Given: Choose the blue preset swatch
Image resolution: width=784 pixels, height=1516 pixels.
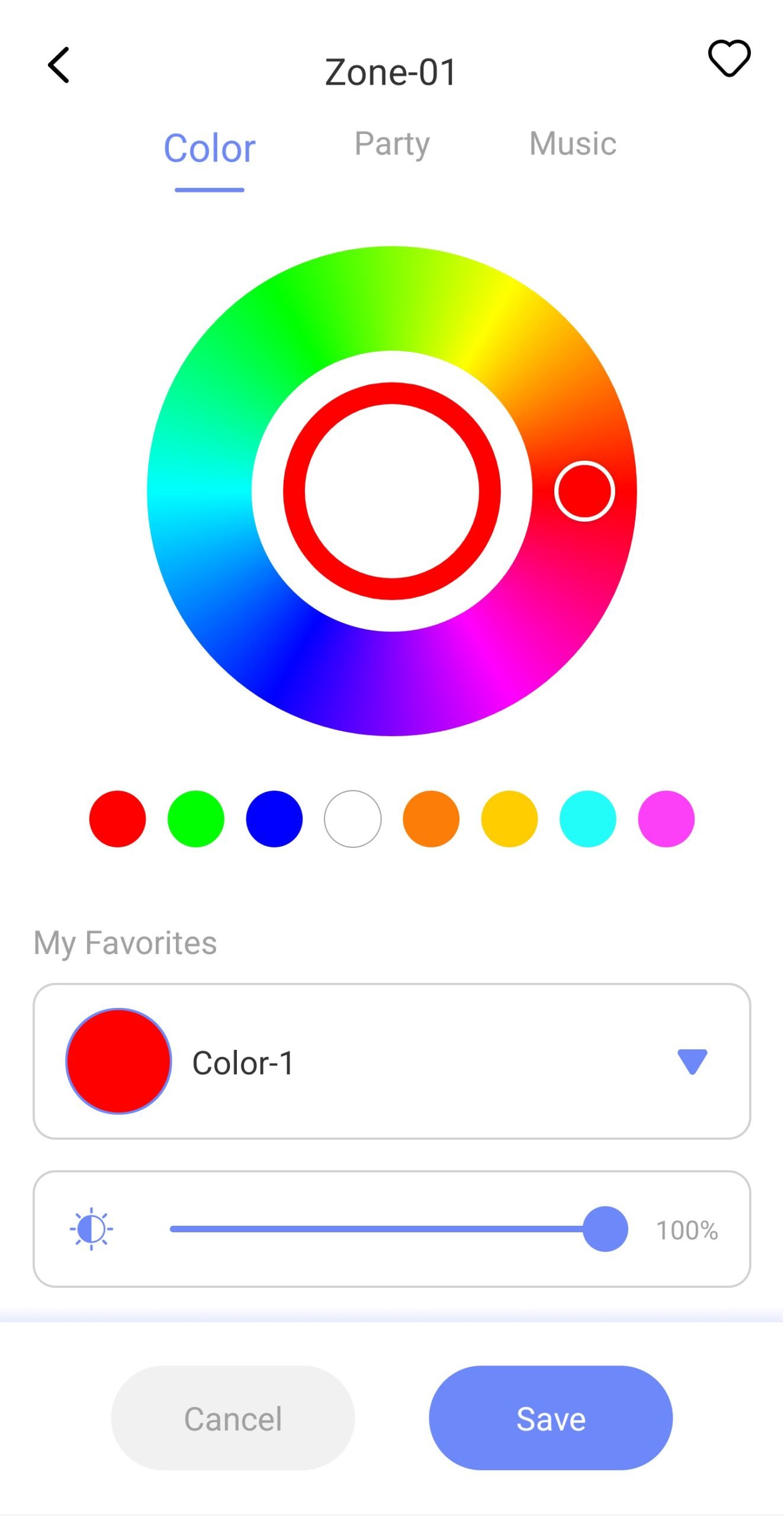Looking at the screenshot, I should (x=274, y=818).
